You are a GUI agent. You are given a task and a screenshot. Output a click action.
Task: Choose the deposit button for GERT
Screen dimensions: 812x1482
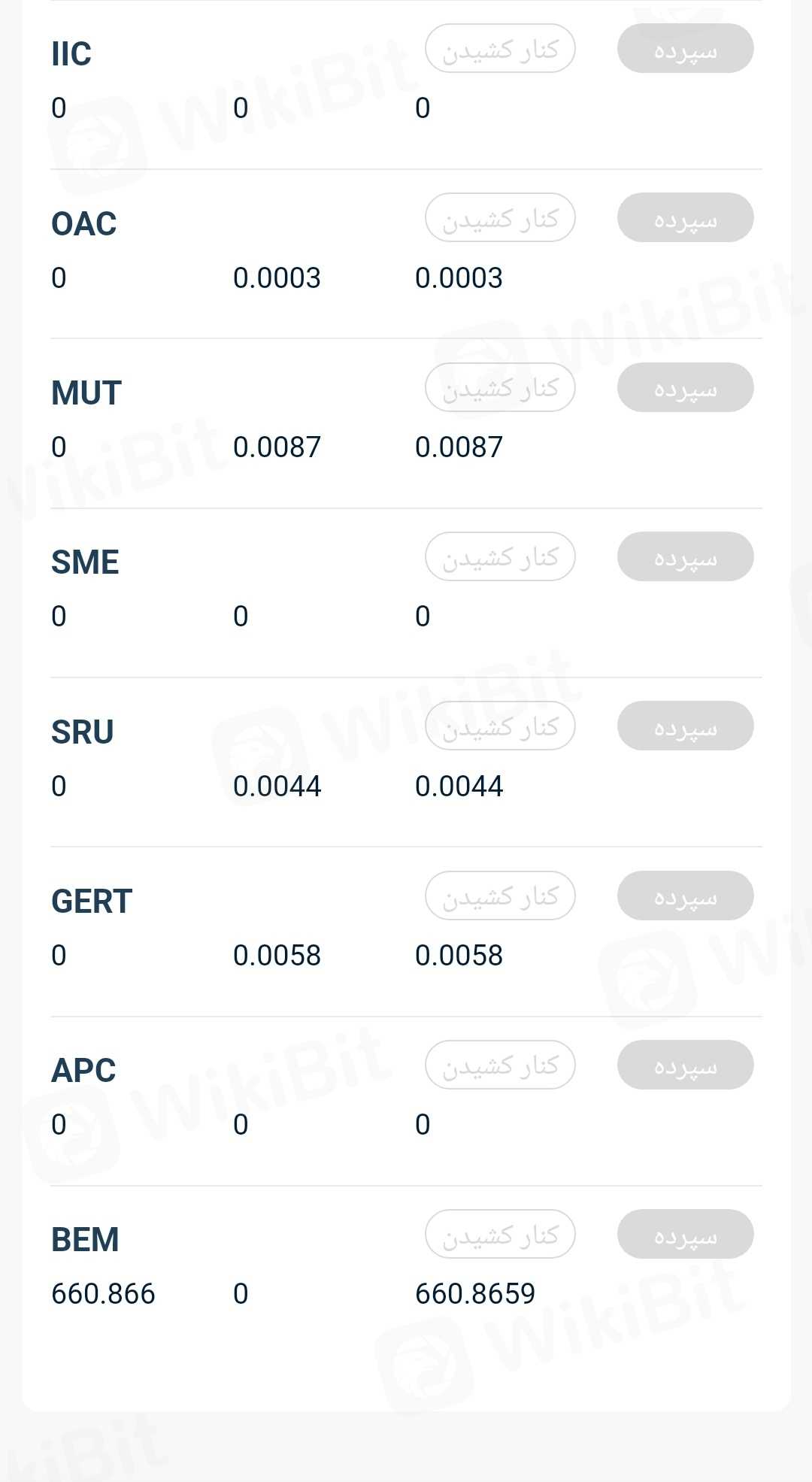[x=685, y=896]
